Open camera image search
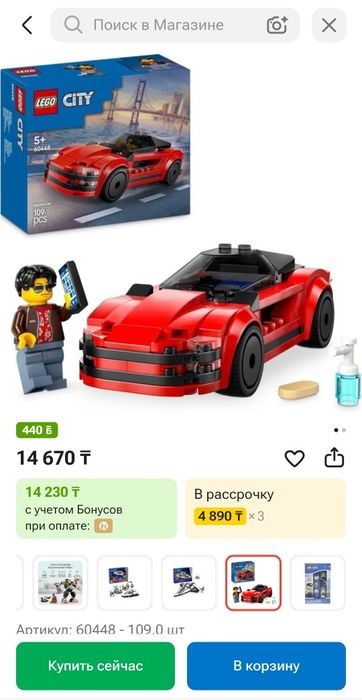362x700 pixels. (x=277, y=25)
